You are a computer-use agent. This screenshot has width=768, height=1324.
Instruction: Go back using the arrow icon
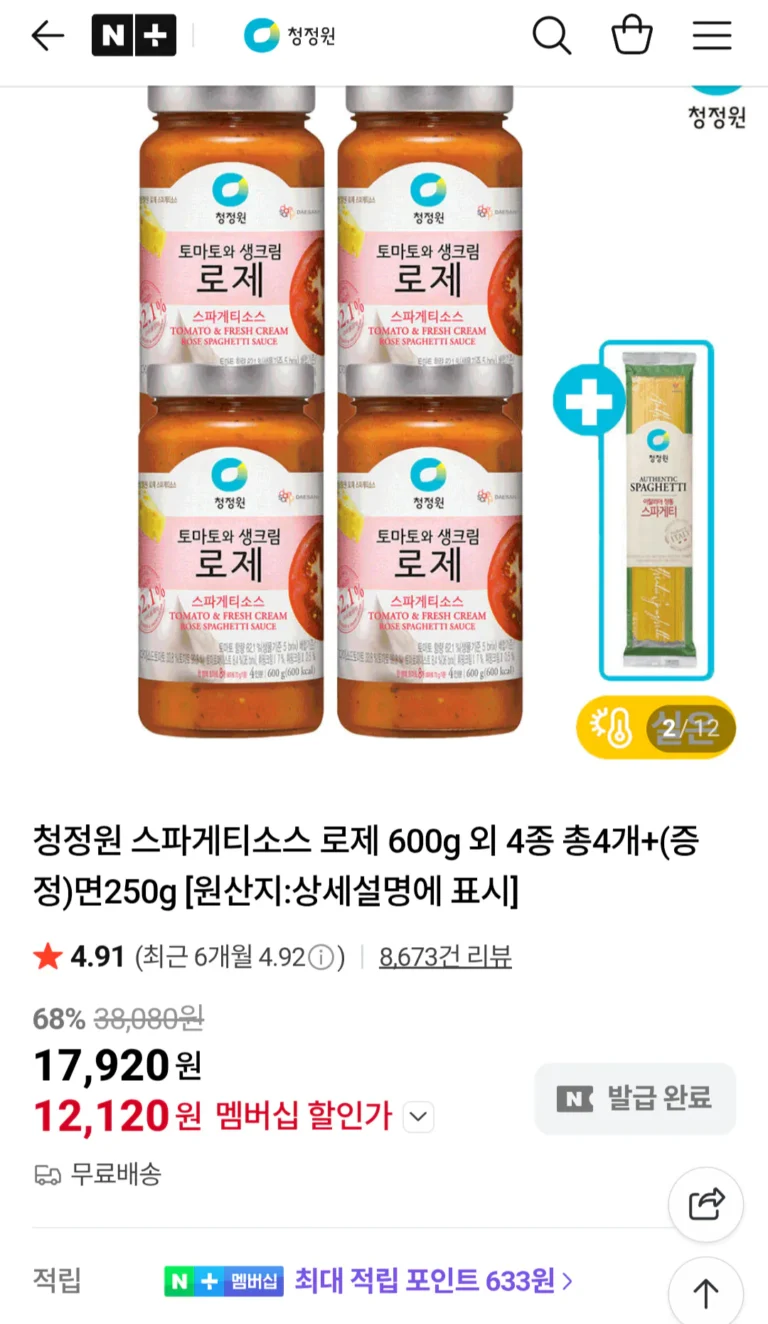(x=47, y=36)
